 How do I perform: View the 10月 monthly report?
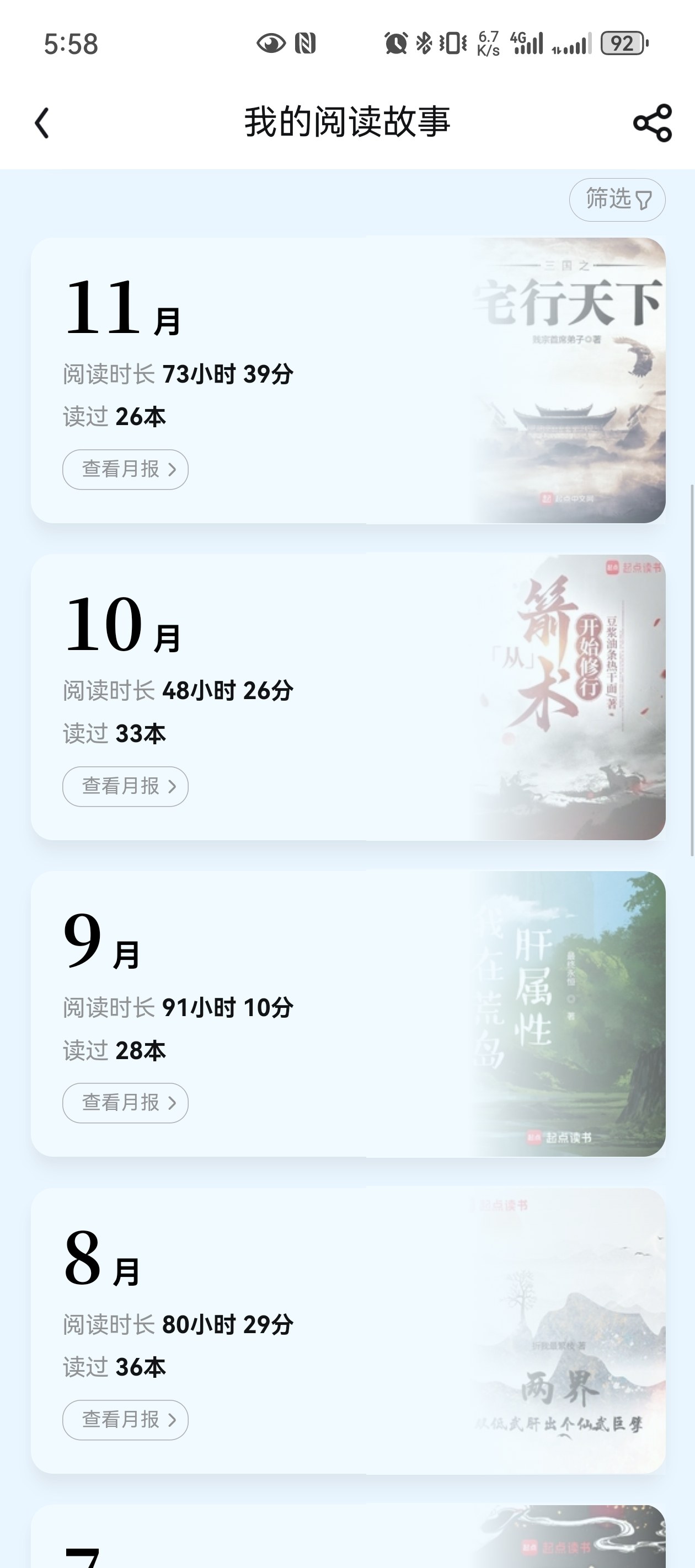(x=125, y=786)
